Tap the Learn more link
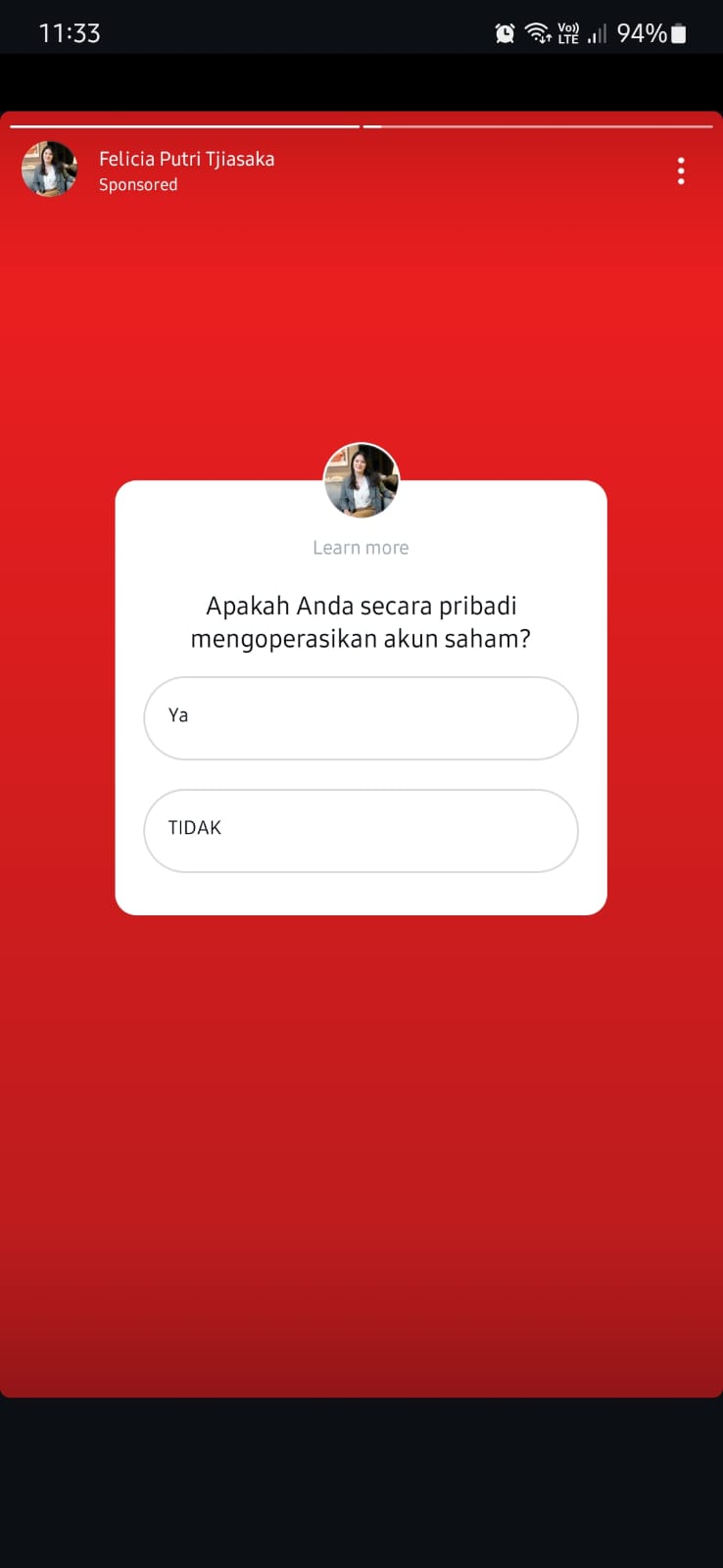This screenshot has width=723, height=1568. pos(361,548)
